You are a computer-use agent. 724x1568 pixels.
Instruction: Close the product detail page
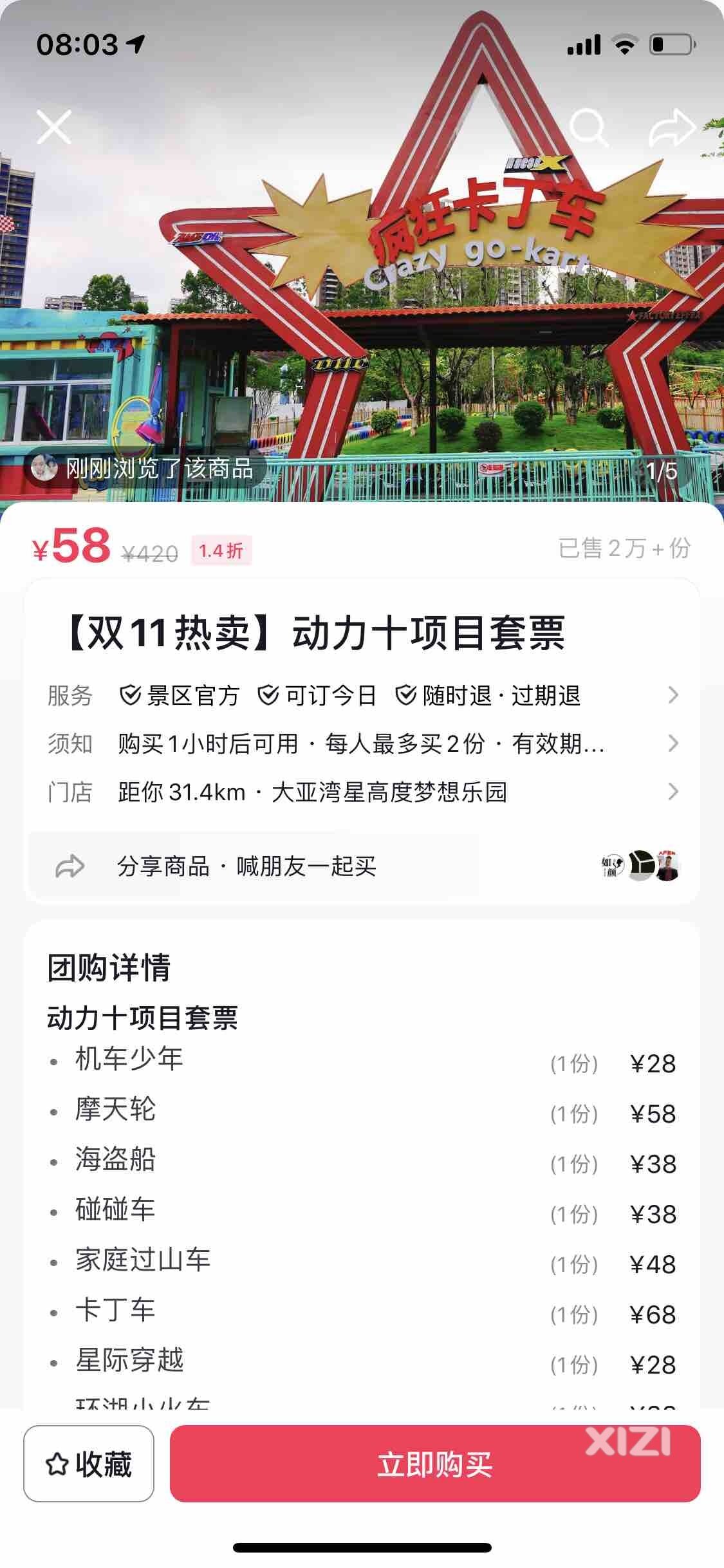(54, 126)
